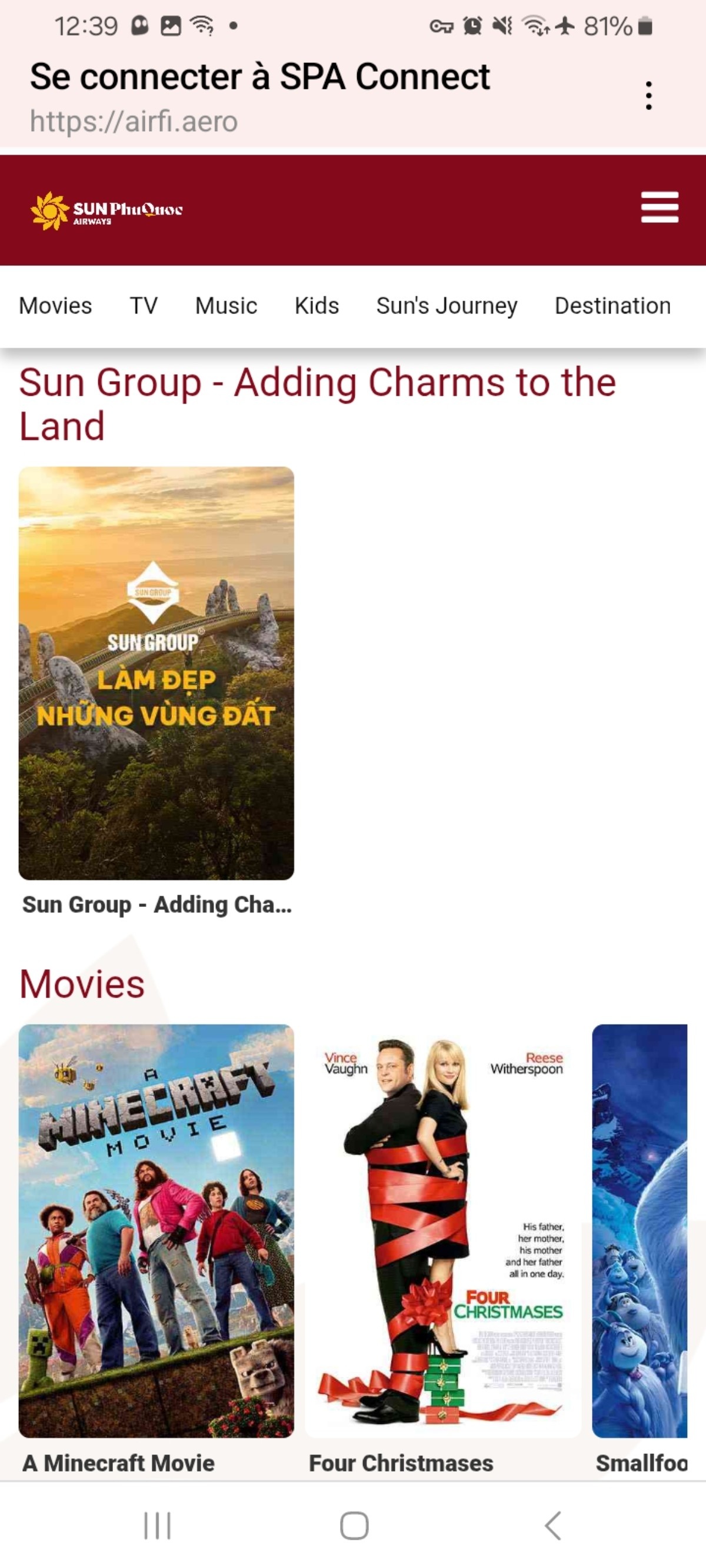Screen dimensions: 706x1568
Task: Switch to the Movies tab
Action: click(55, 306)
